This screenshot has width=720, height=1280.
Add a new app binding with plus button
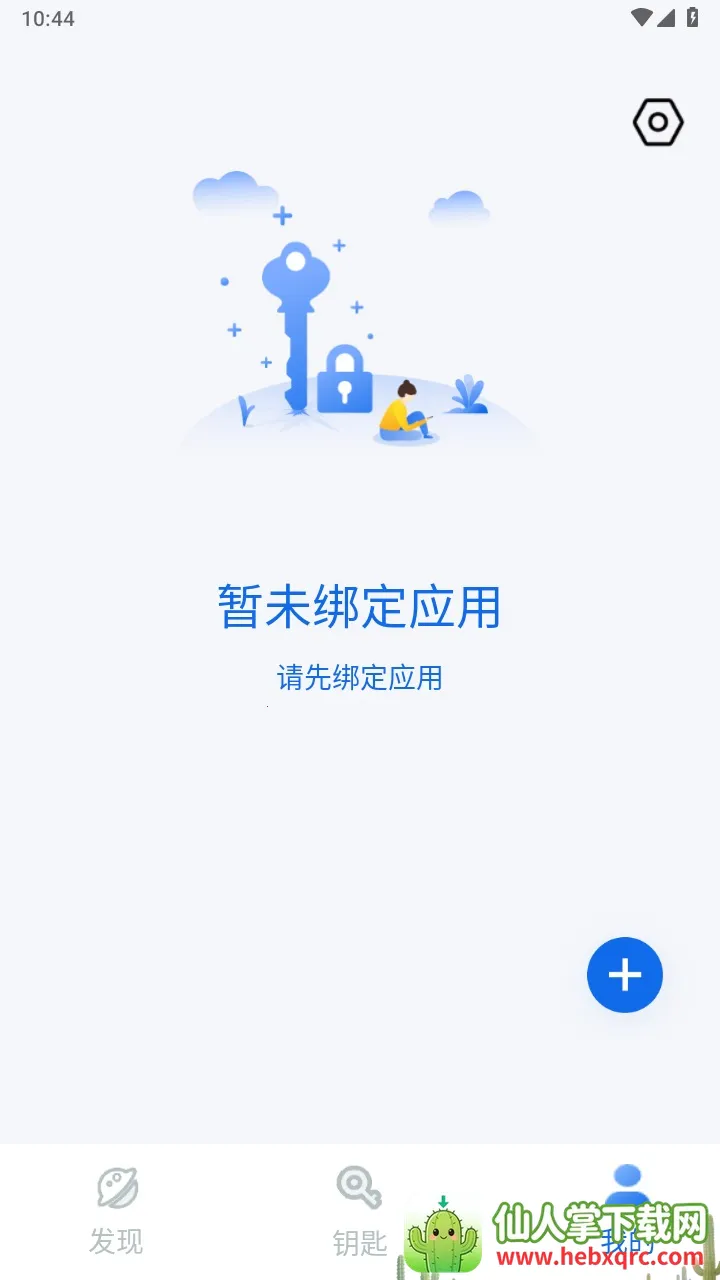point(625,975)
